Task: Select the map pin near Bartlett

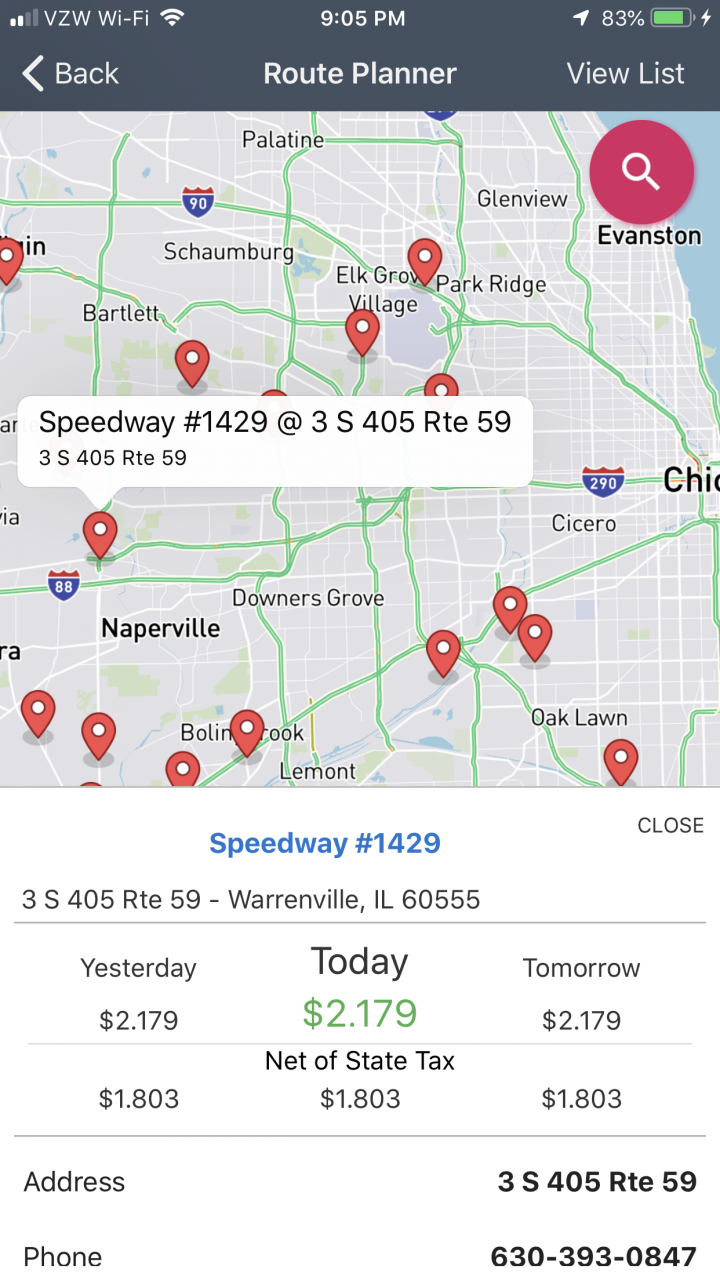Action: click(x=192, y=362)
